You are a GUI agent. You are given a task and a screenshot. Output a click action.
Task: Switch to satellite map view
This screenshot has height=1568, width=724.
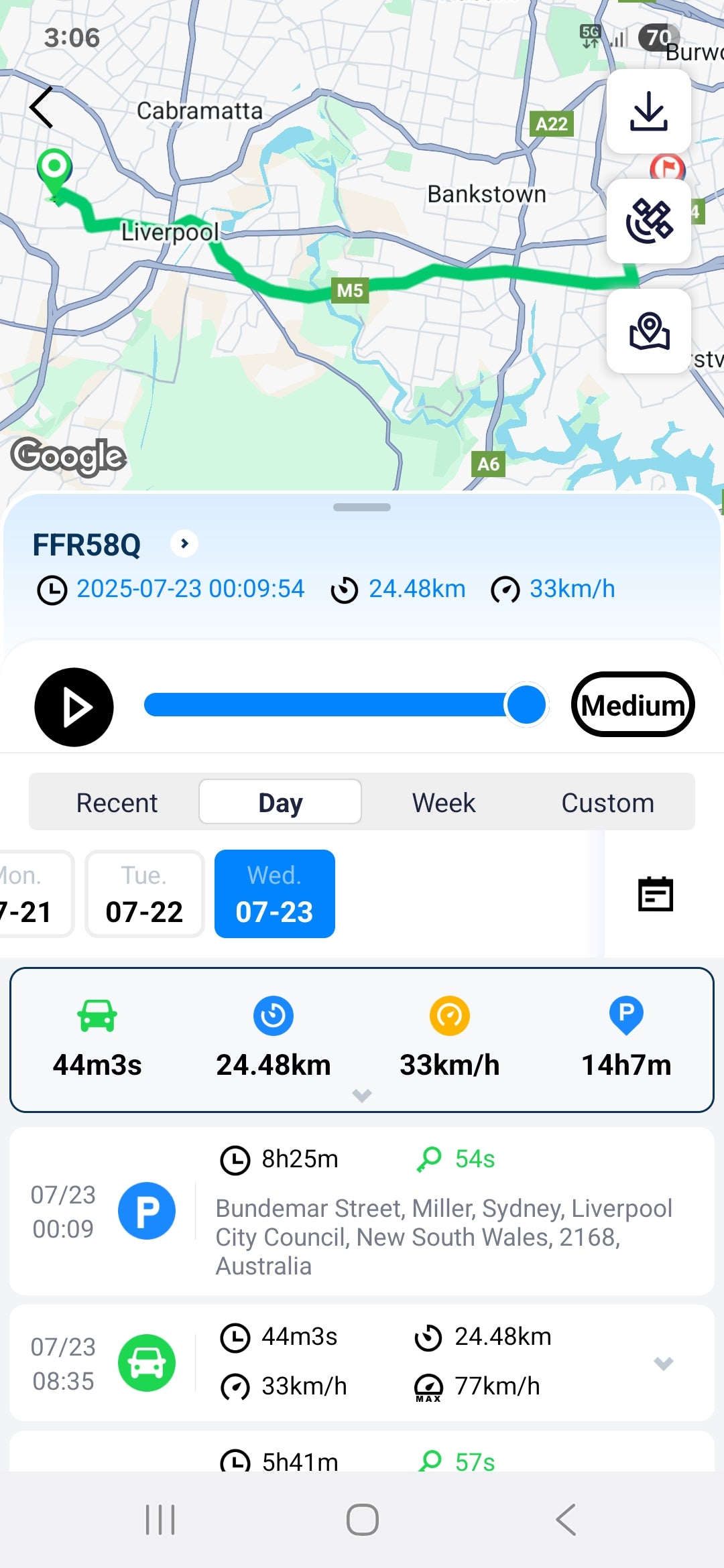pos(648,221)
